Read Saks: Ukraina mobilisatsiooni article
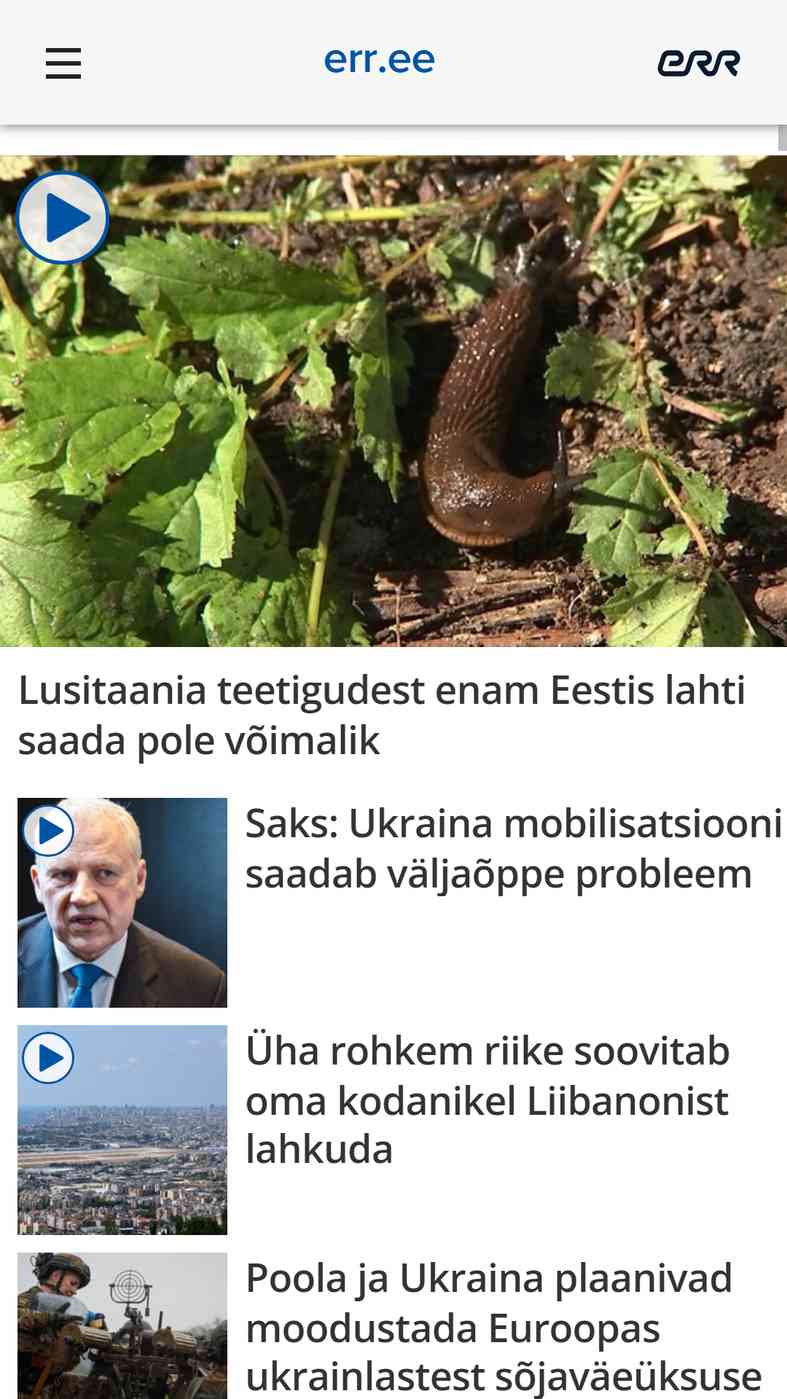Image resolution: width=787 pixels, height=1399 pixels. 513,849
